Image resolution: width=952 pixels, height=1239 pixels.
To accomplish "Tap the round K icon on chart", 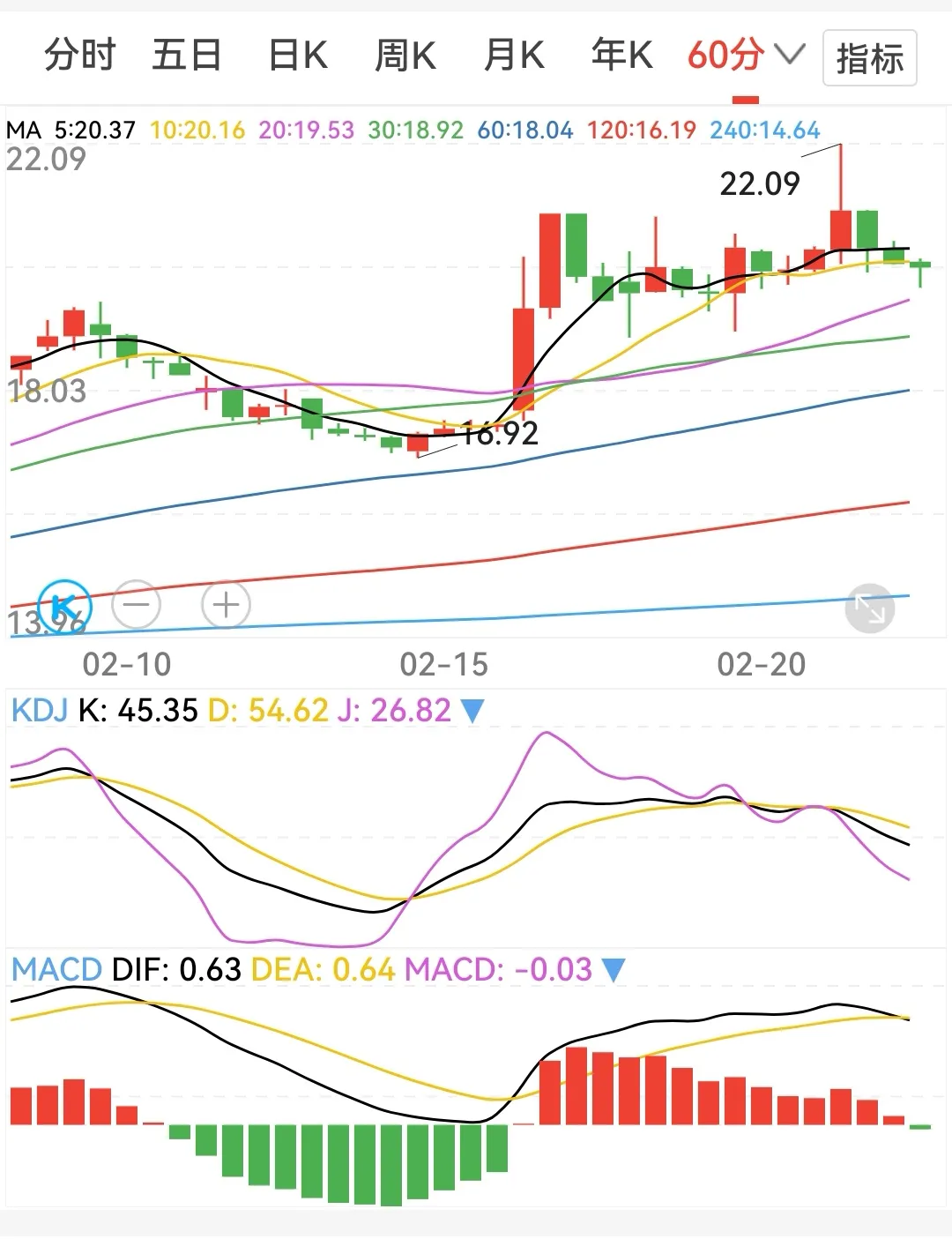I will pyautogui.click(x=65, y=606).
